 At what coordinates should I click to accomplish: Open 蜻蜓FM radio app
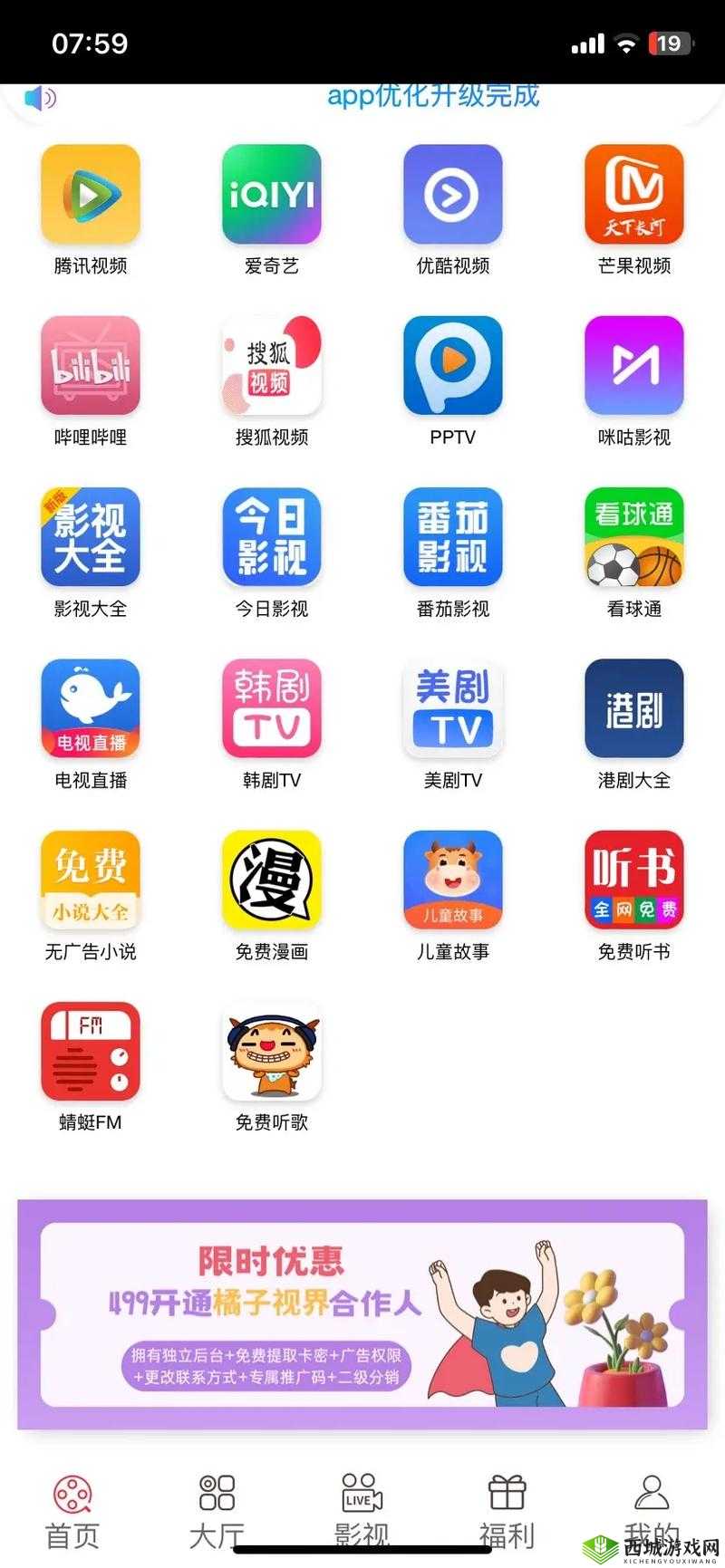click(90, 1052)
